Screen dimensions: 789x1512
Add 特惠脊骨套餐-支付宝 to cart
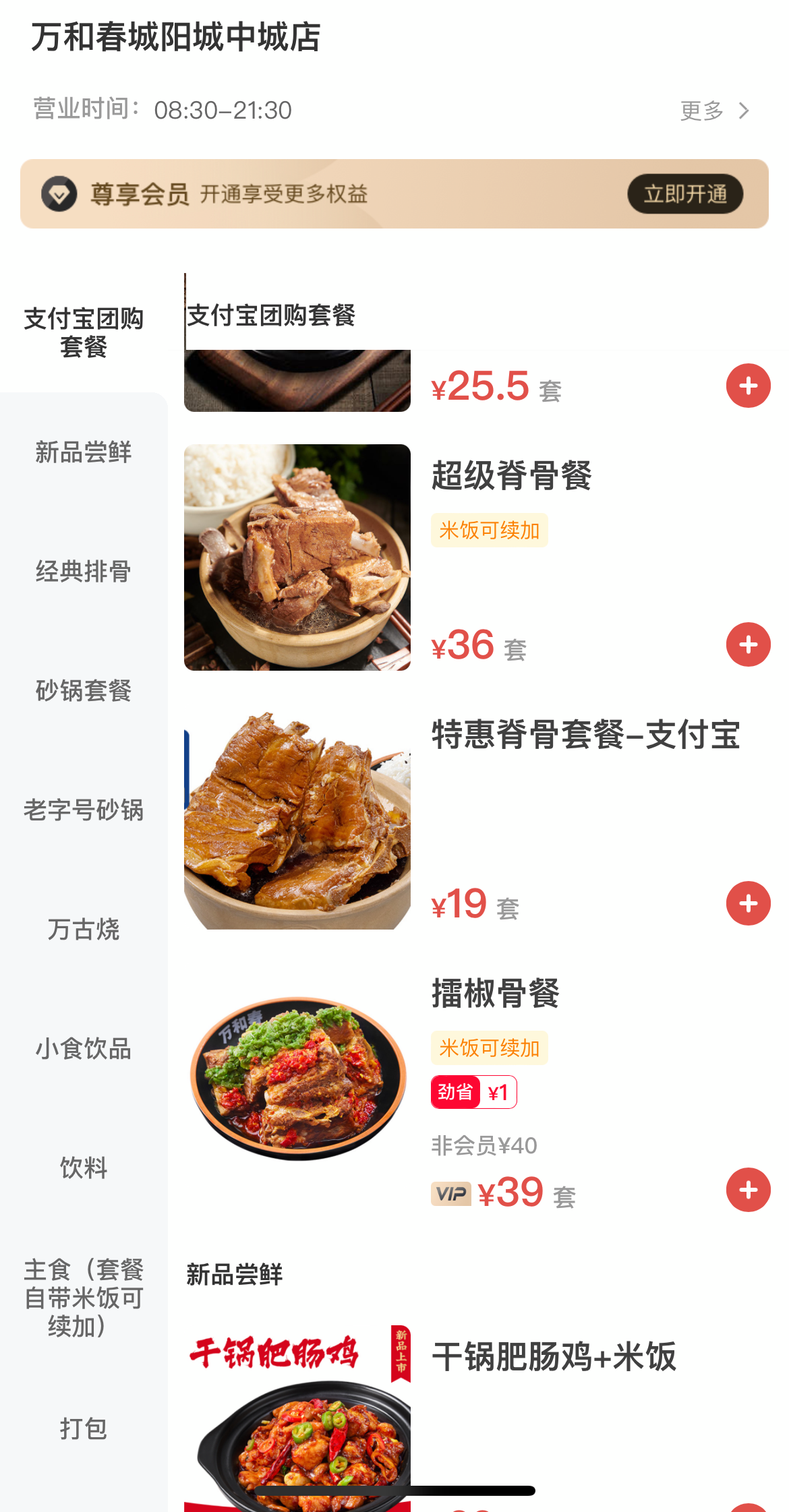coord(748,903)
